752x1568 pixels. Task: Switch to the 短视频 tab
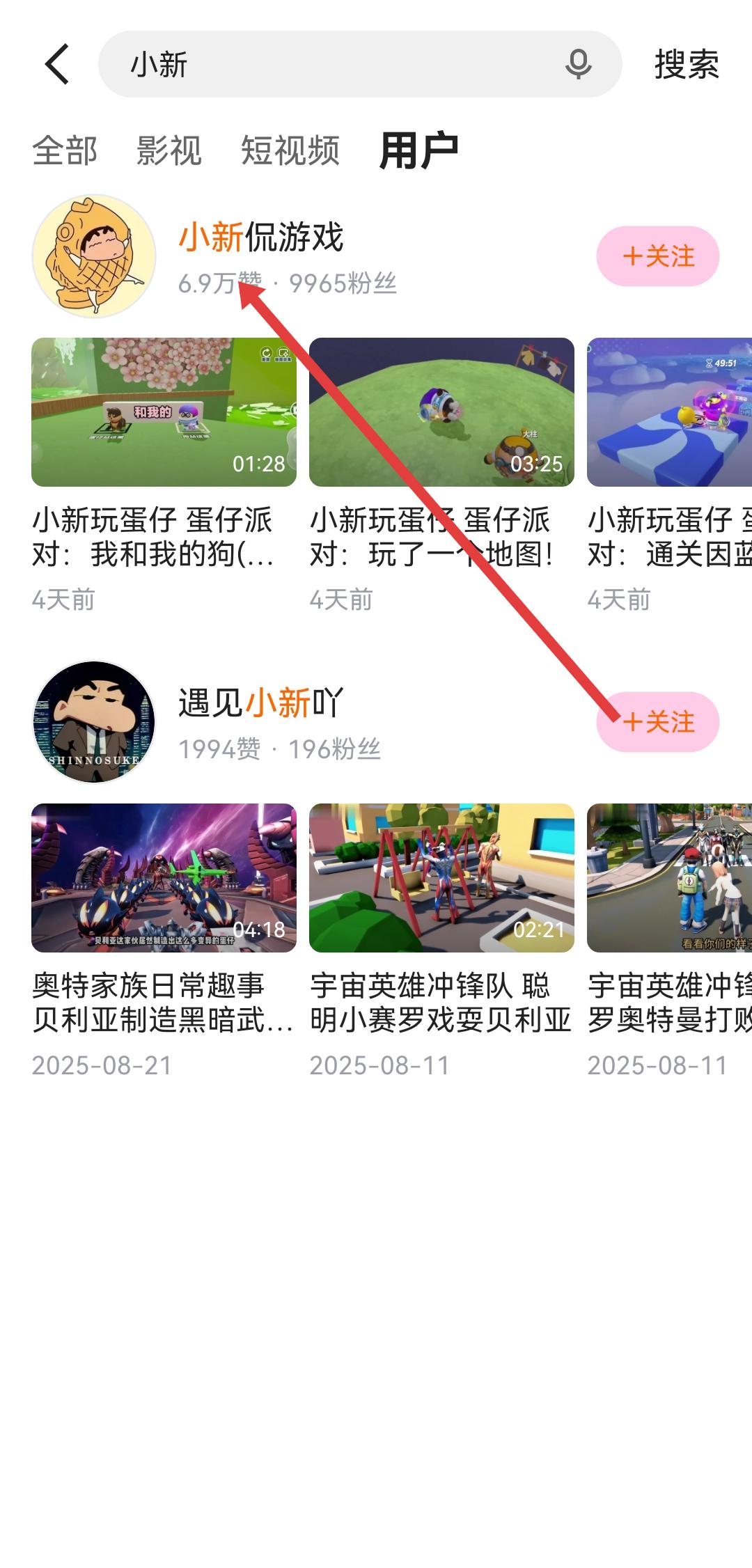click(x=290, y=150)
